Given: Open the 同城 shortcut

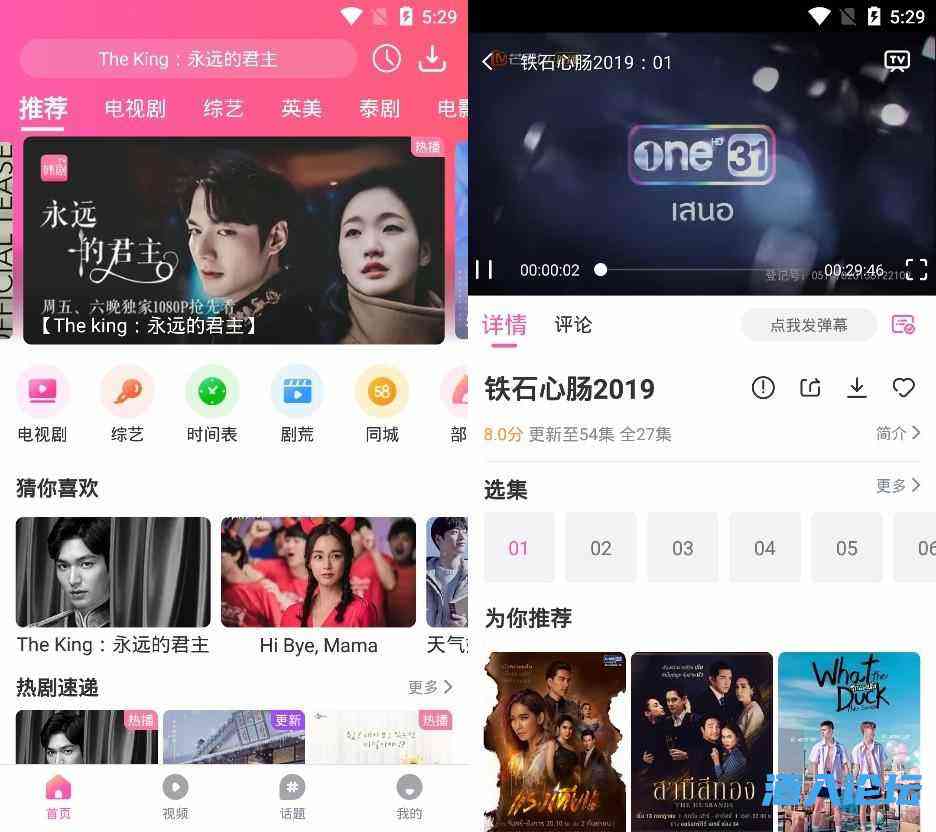Looking at the screenshot, I should 382,404.
